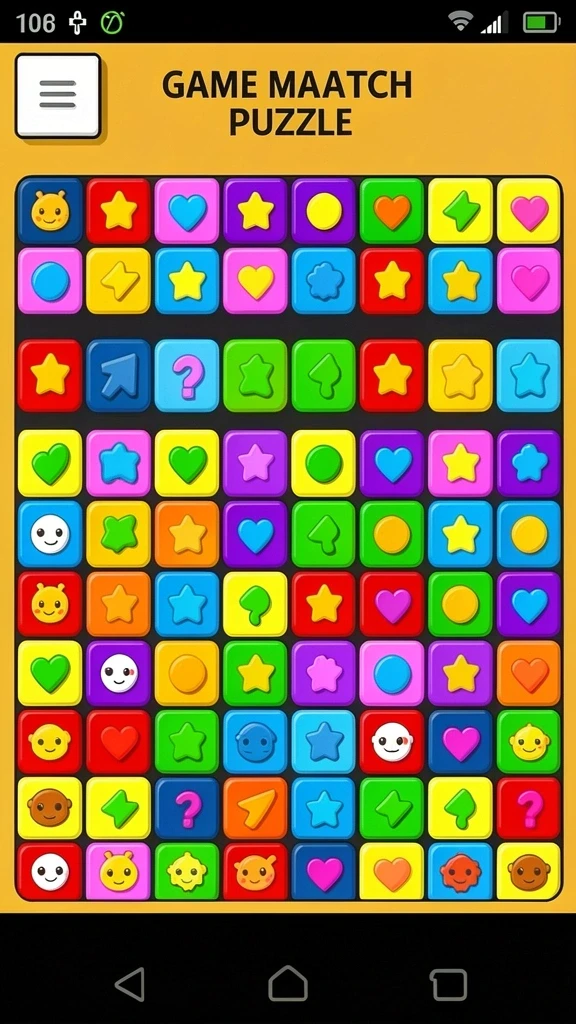Select the blue tile with red flower face
This screenshot has width=576, height=1024.
(x=460, y=871)
